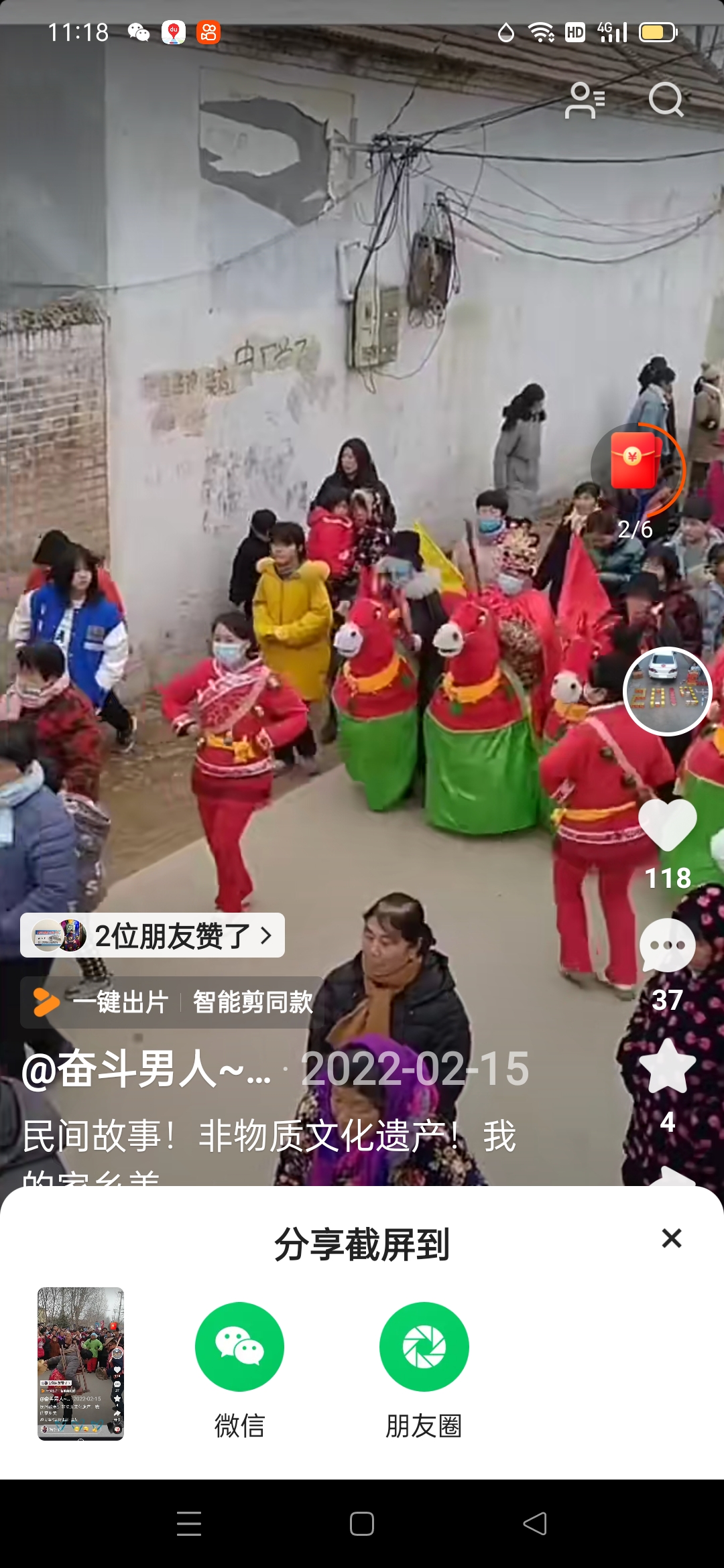The width and height of the screenshot is (724, 1568).
Task: Close the 分享截屏到 share panel
Action: 671,1238
